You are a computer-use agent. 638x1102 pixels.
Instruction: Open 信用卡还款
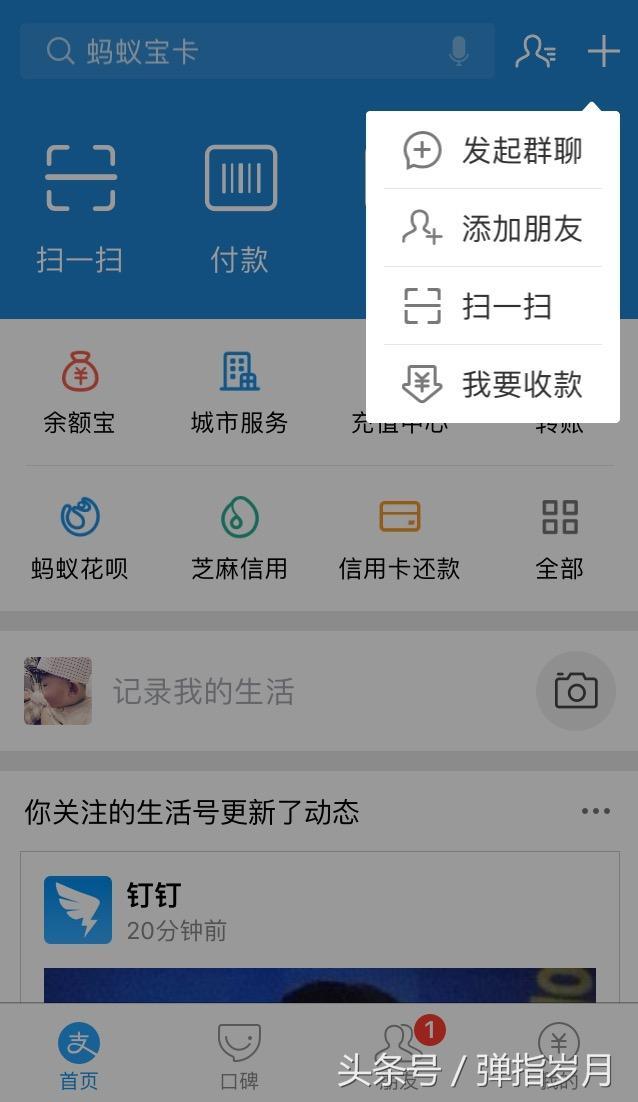click(x=399, y=540)
